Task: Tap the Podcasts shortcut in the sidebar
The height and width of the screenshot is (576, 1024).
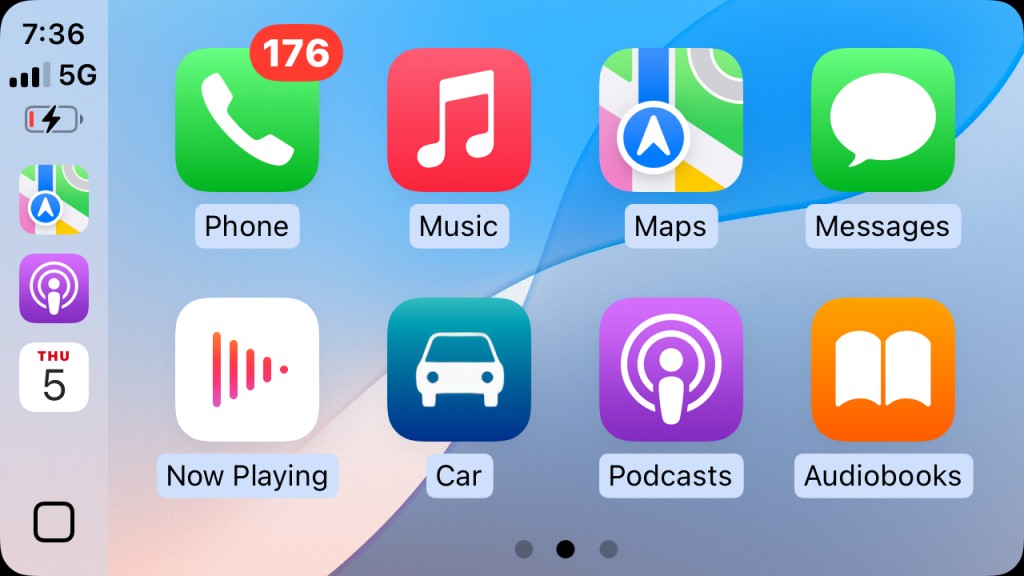Action: (54, 288)
